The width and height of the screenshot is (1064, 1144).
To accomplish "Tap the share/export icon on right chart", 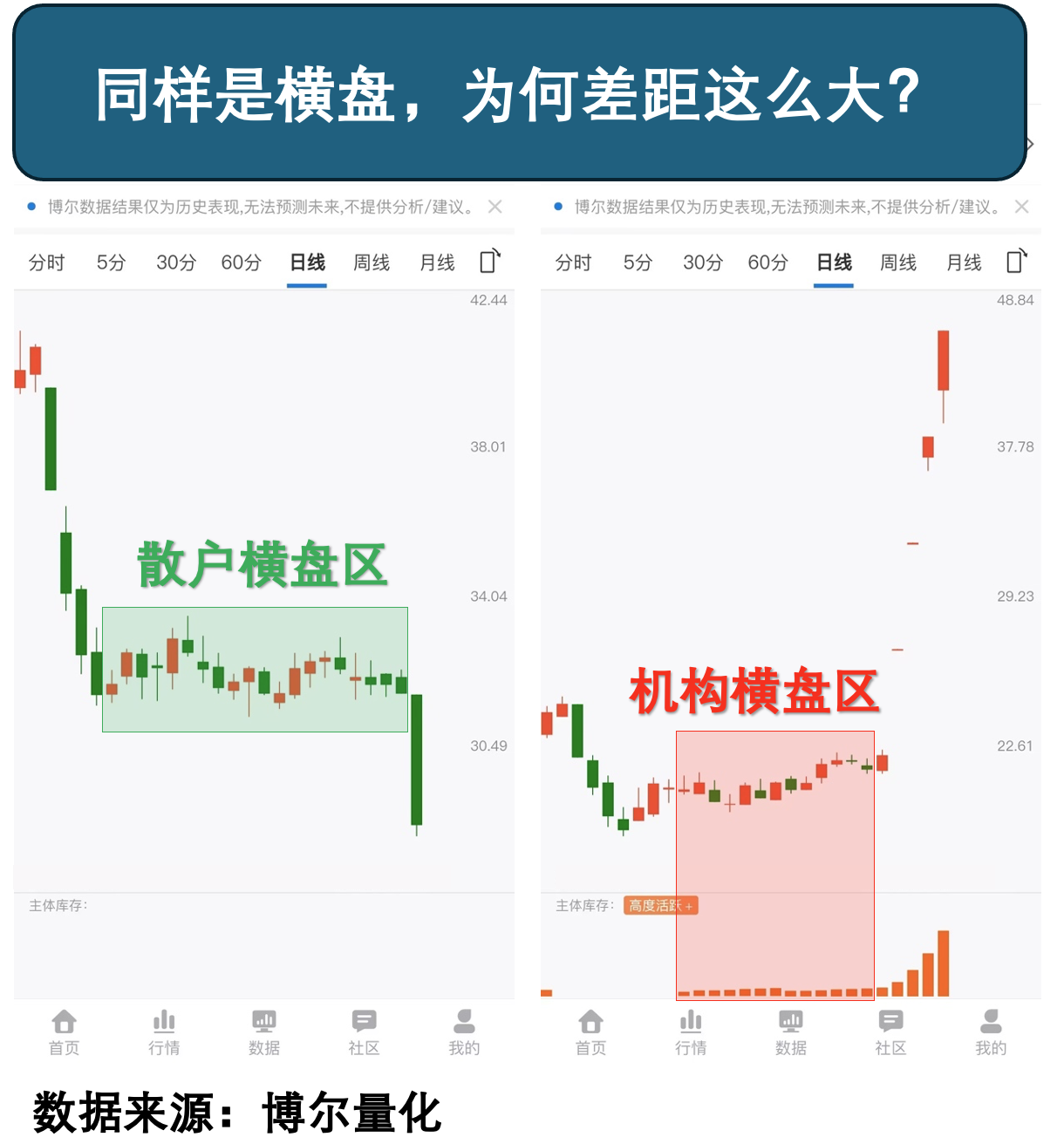I will [1015, 261].
